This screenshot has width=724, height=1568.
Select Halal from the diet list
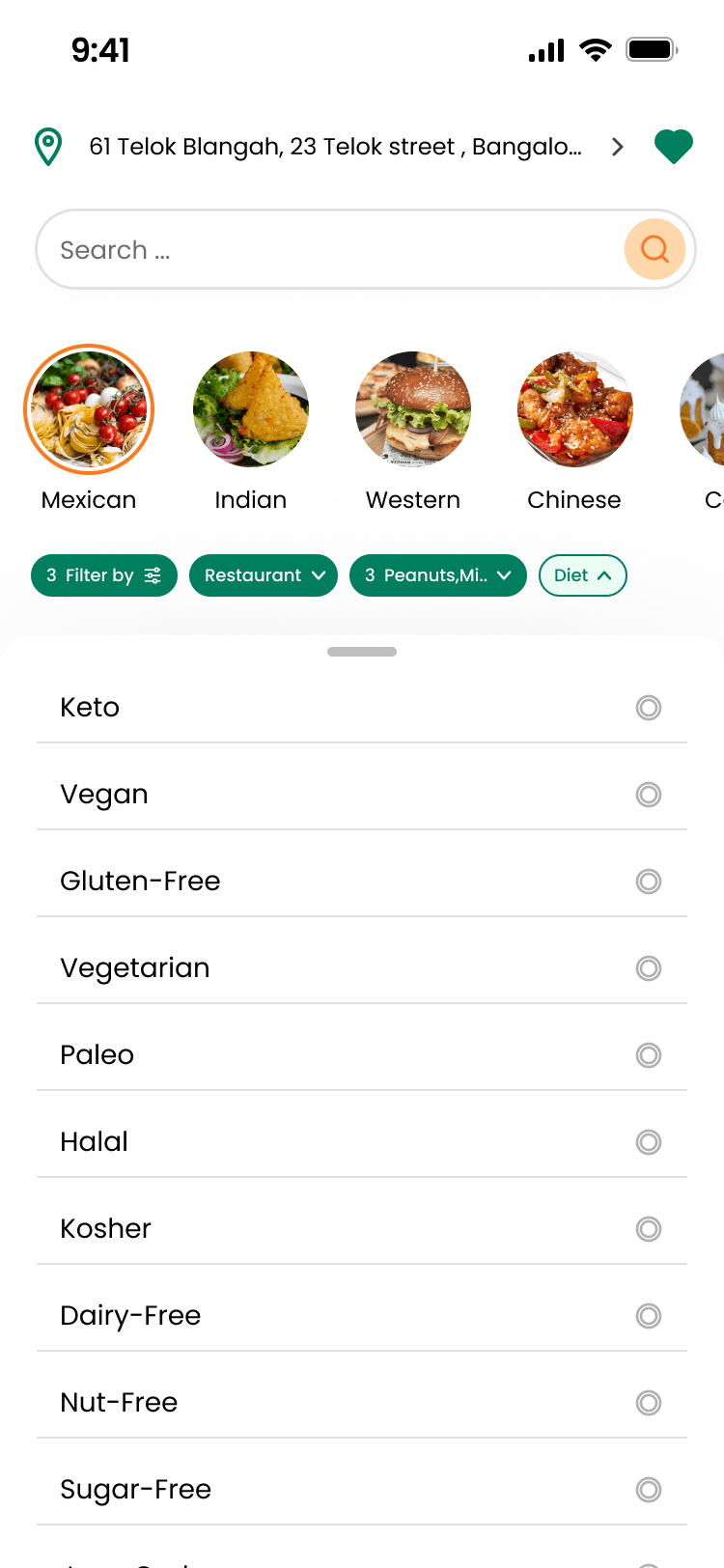(648, 1142)
